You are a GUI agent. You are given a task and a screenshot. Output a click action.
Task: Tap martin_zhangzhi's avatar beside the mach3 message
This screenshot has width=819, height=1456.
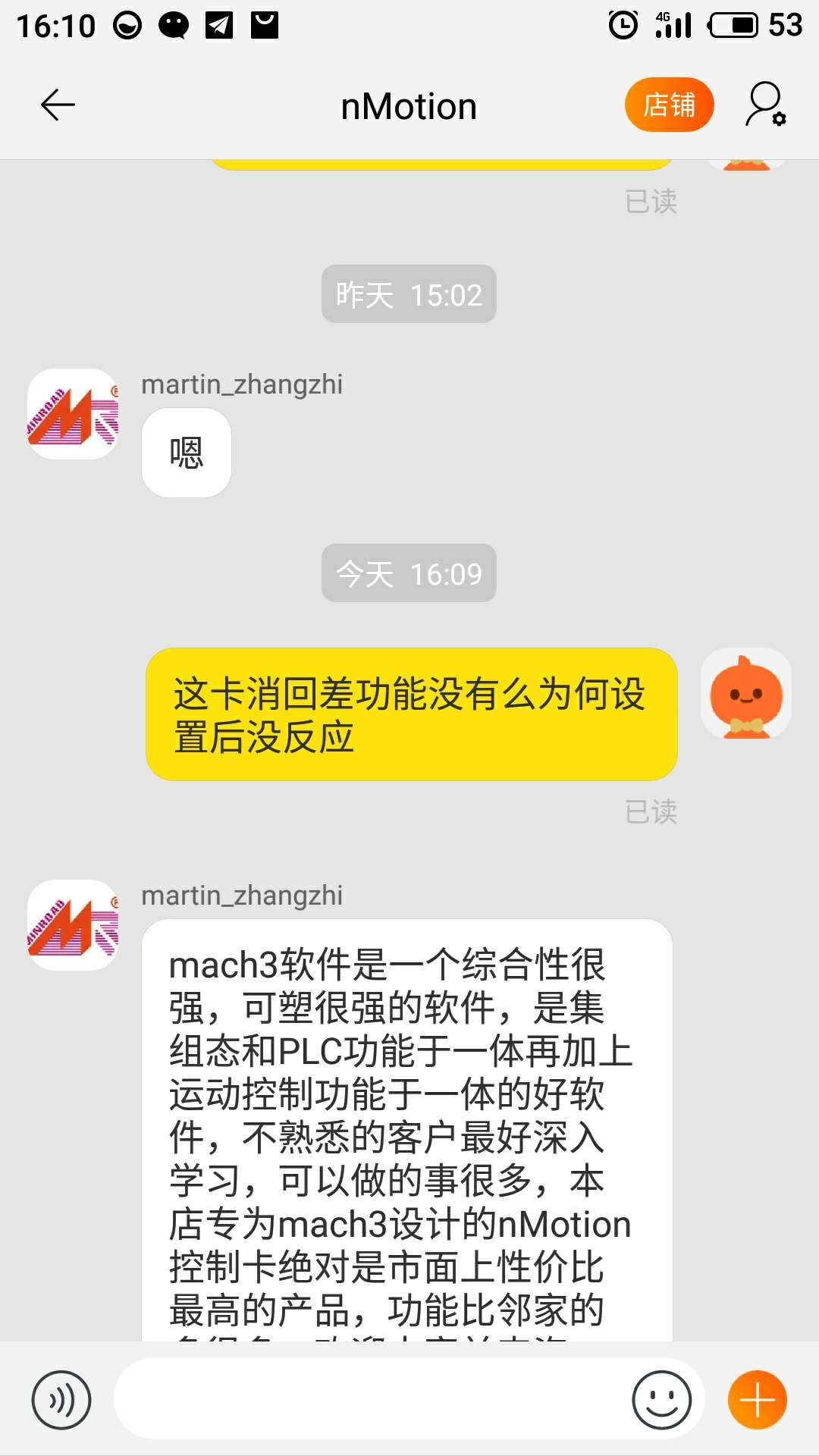73,925
